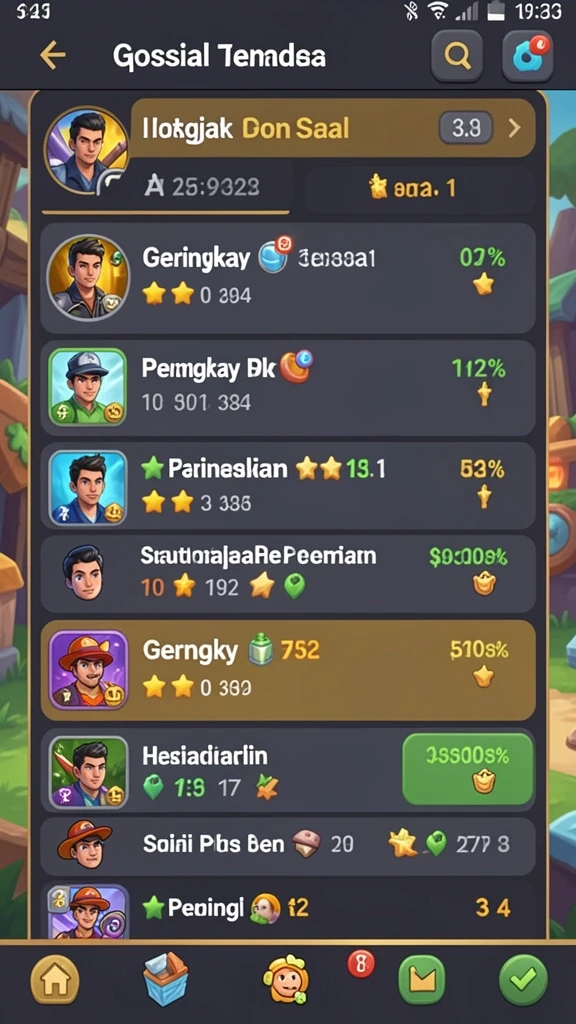Screen dimensions: 576x1024
Task: Open the Pemgkay Dk player row
Action: 288,387
